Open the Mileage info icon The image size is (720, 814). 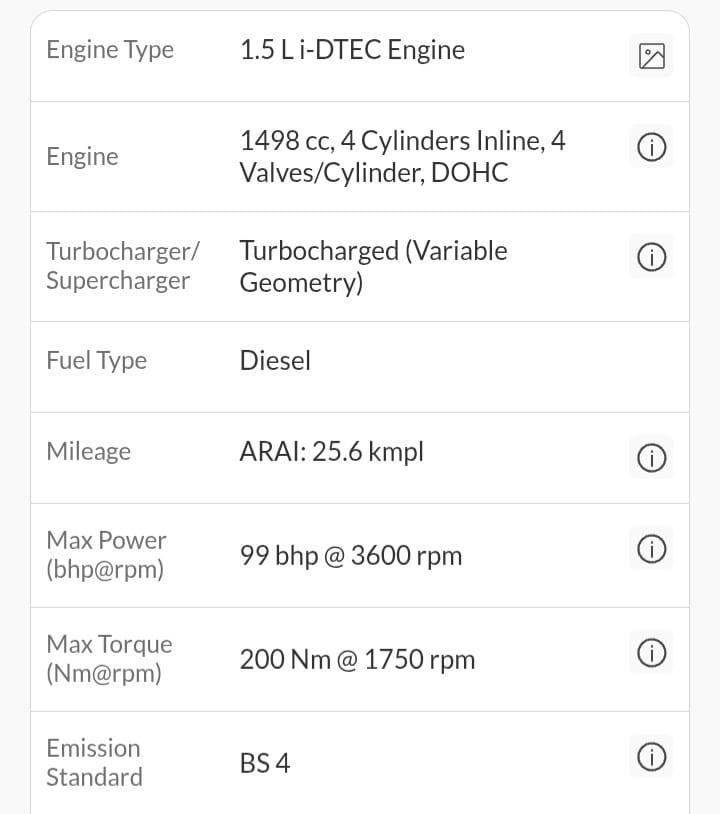point(651,458)
